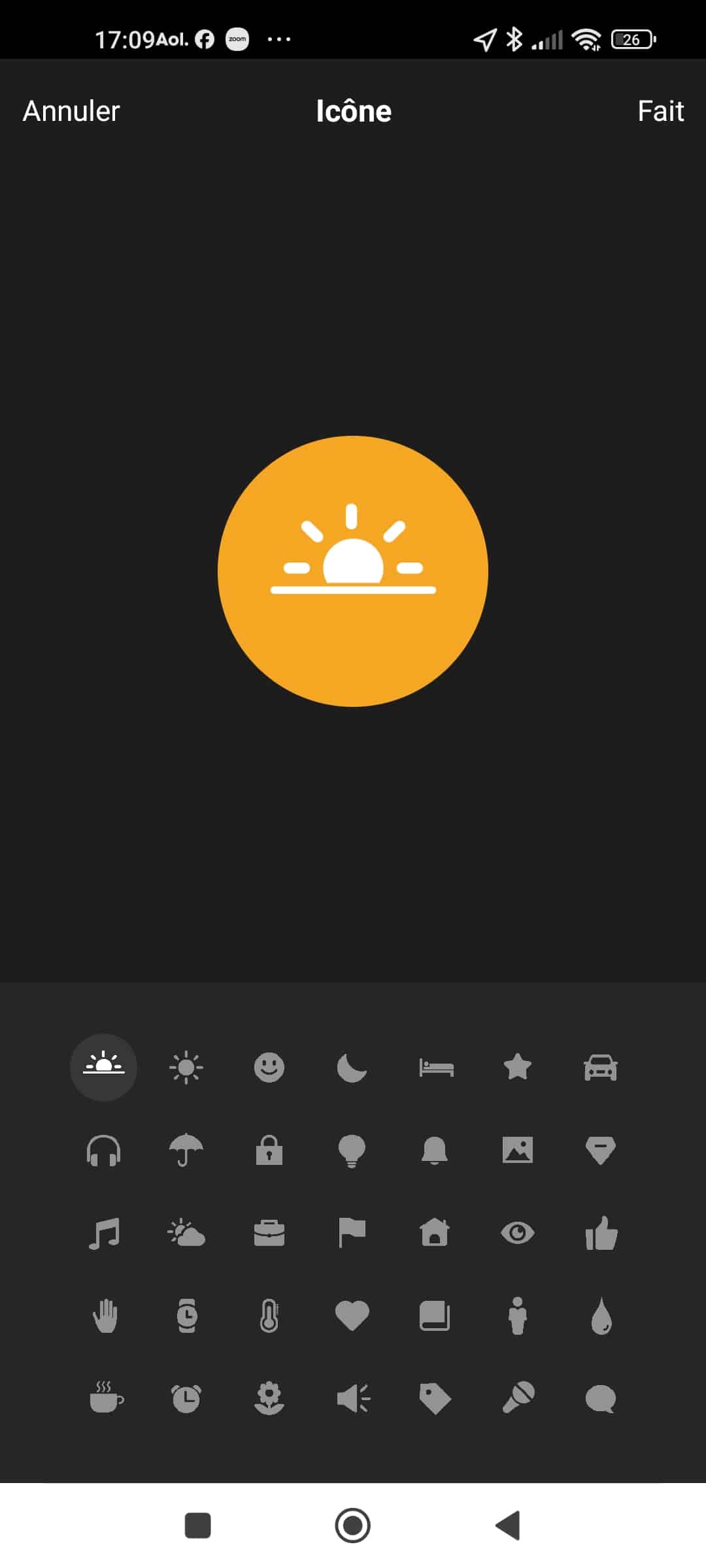The height and width of the screenshot is (1568, 706).
Task: Tap Annuler to cancel icon selection
Action: coord(71,111)
